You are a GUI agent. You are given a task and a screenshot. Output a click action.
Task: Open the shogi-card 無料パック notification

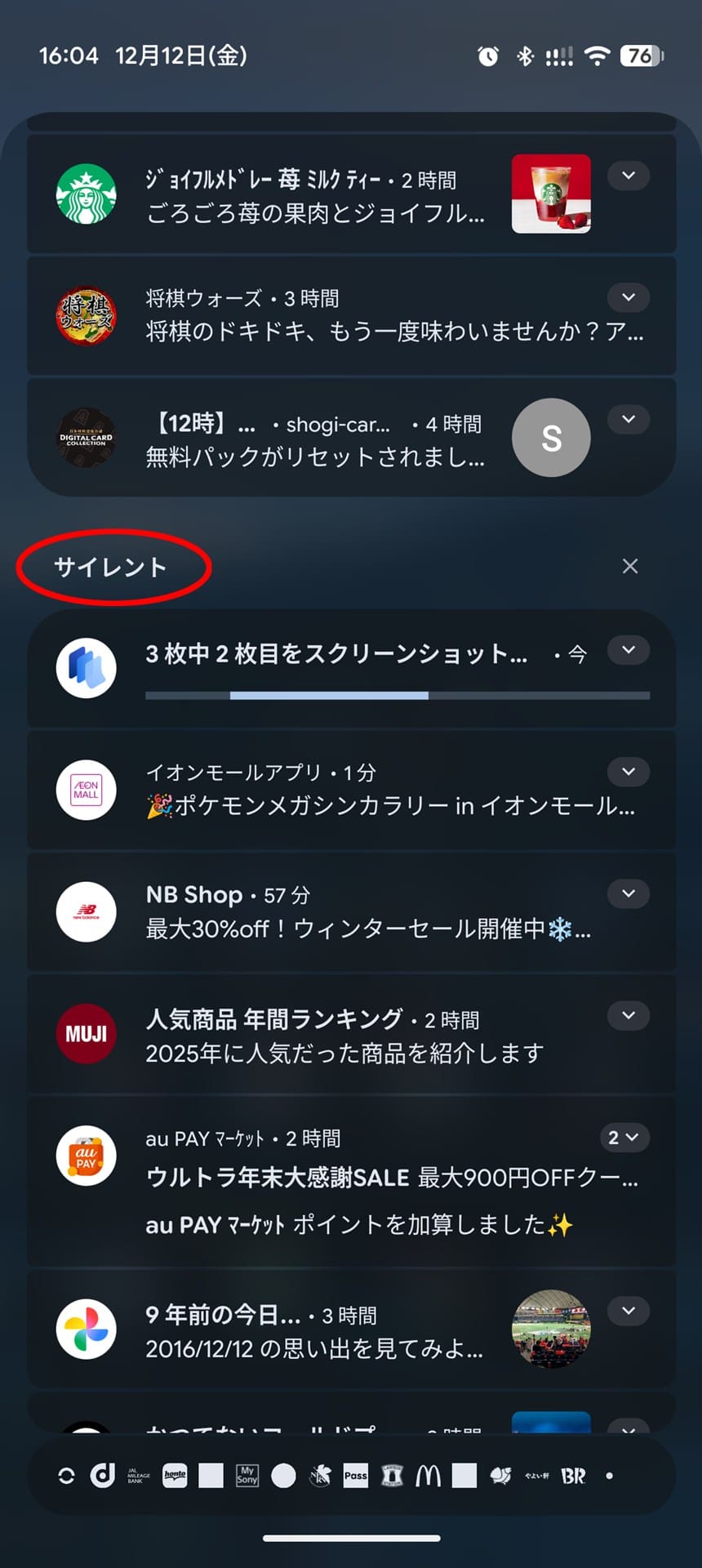(314, 439)
